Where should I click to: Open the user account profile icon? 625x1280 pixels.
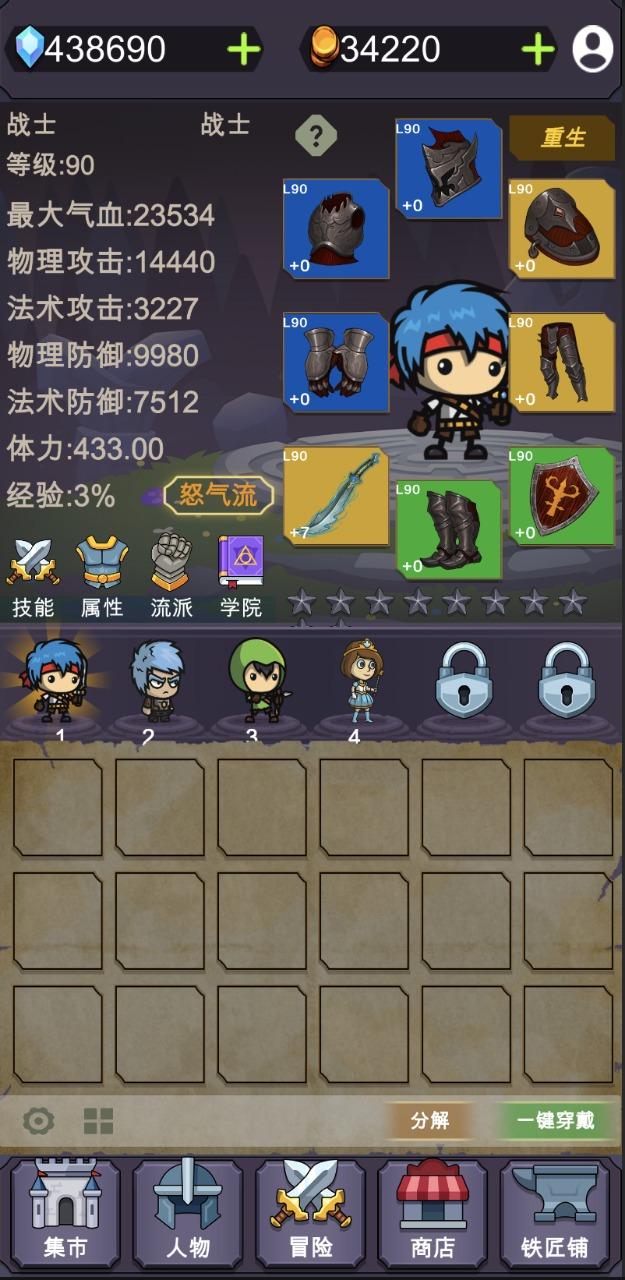click(592, 49)
